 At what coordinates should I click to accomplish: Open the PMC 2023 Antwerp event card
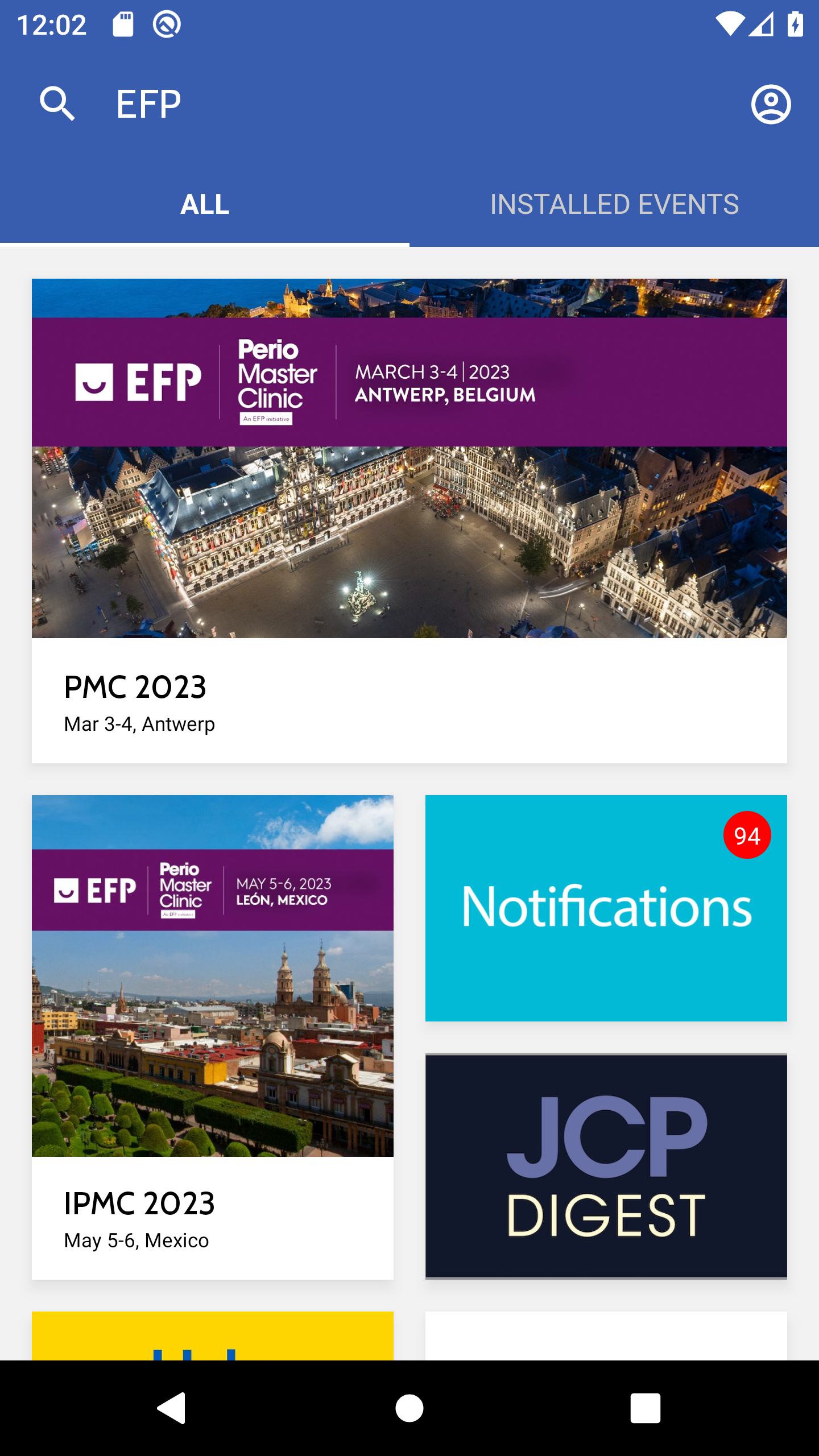409,520
